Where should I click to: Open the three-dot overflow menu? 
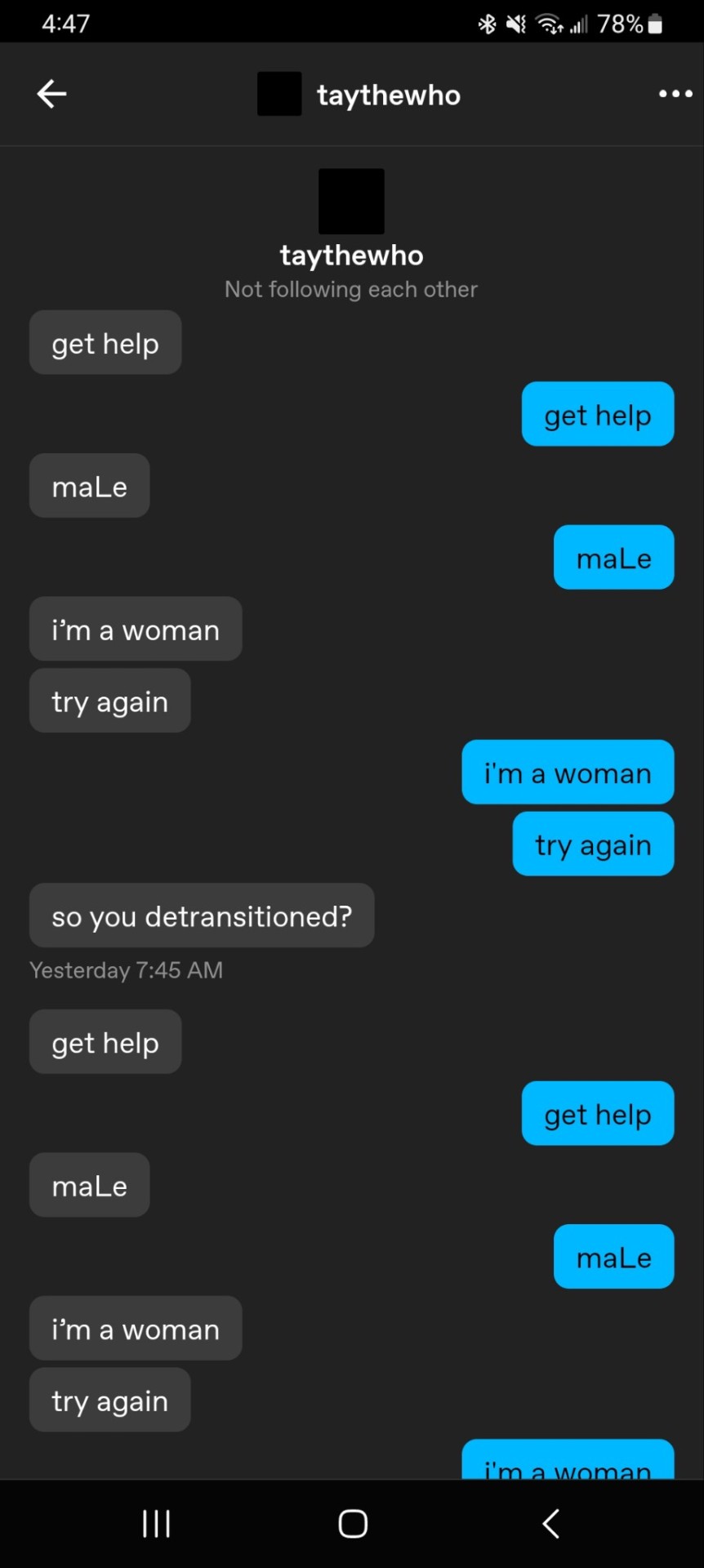[x=675, y=94]
